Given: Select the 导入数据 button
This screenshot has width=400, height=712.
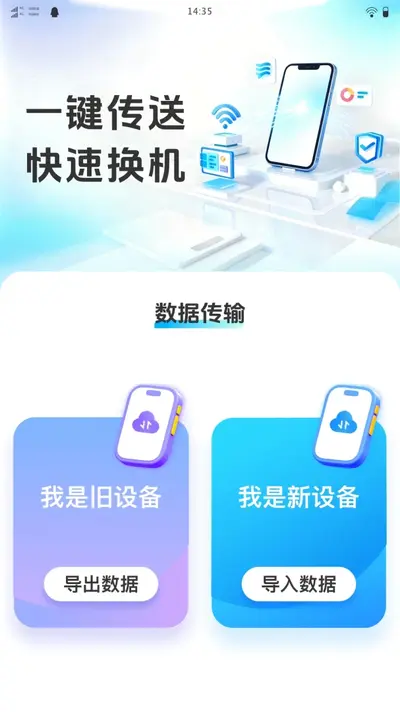Looking at the screenshot, I should (x=299, y=584).
